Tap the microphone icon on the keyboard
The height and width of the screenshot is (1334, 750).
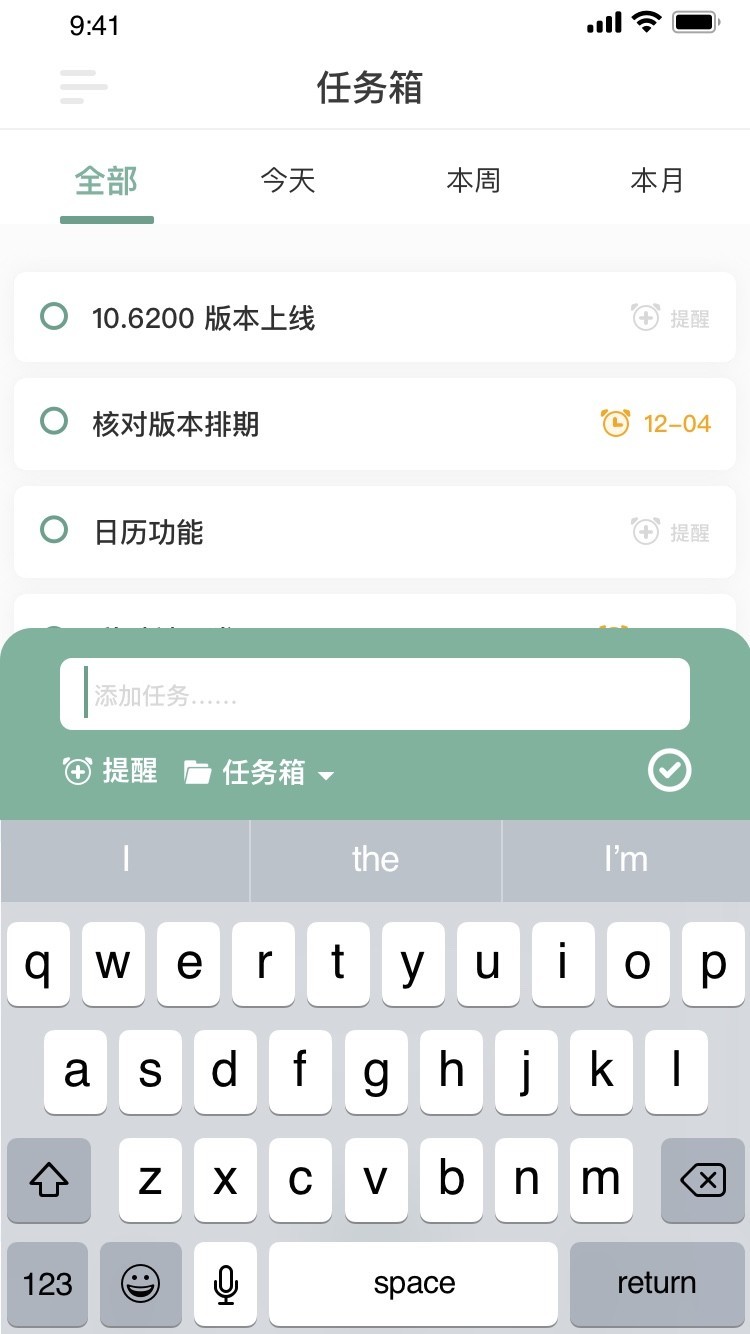click(x=225, y=1283)
